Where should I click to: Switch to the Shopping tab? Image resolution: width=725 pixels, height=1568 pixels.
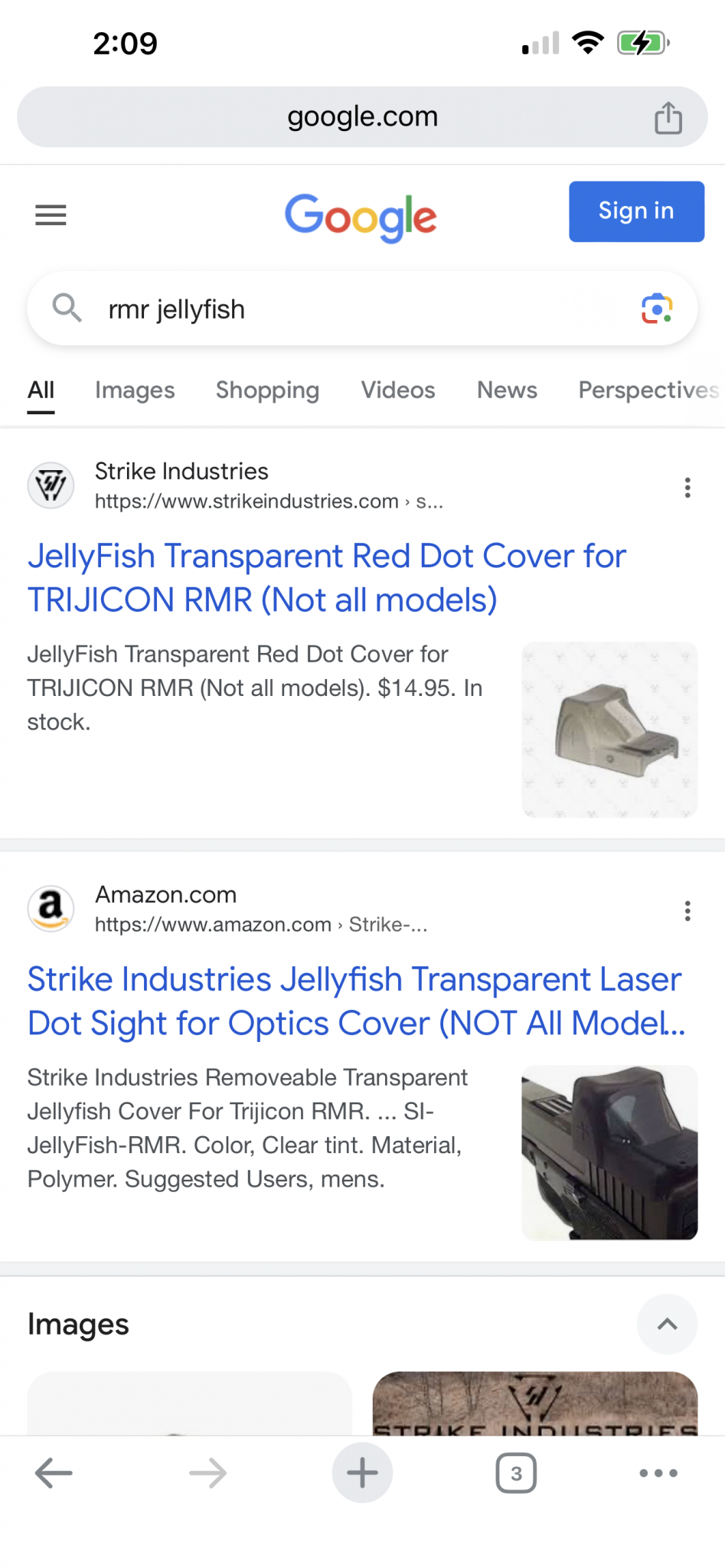click(267, 390)
